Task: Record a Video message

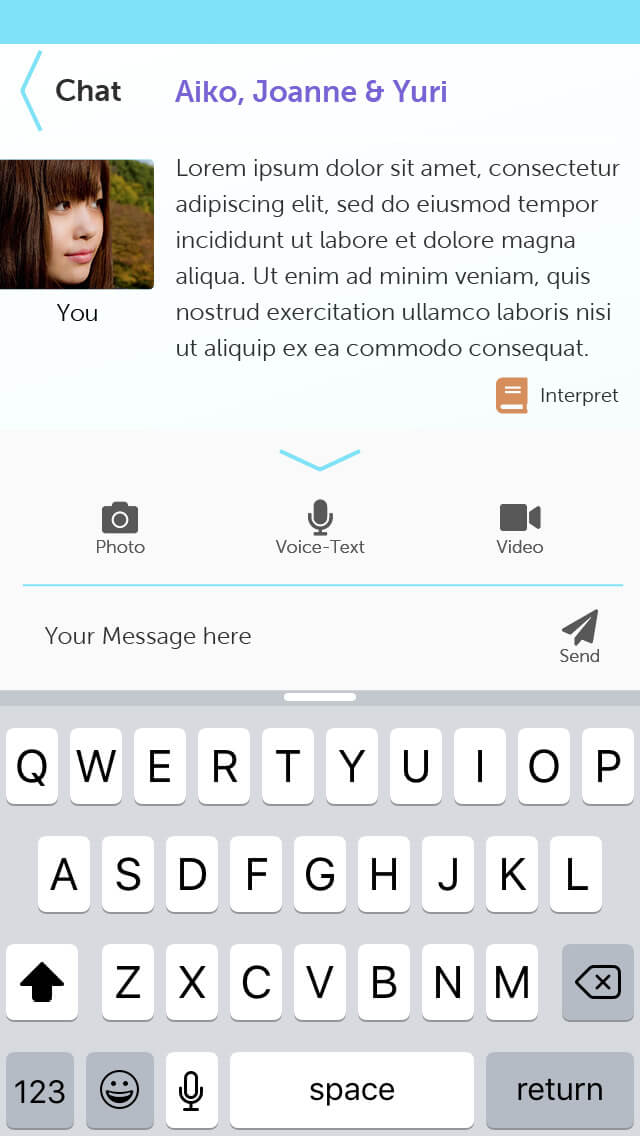Action: click(520, 528)
